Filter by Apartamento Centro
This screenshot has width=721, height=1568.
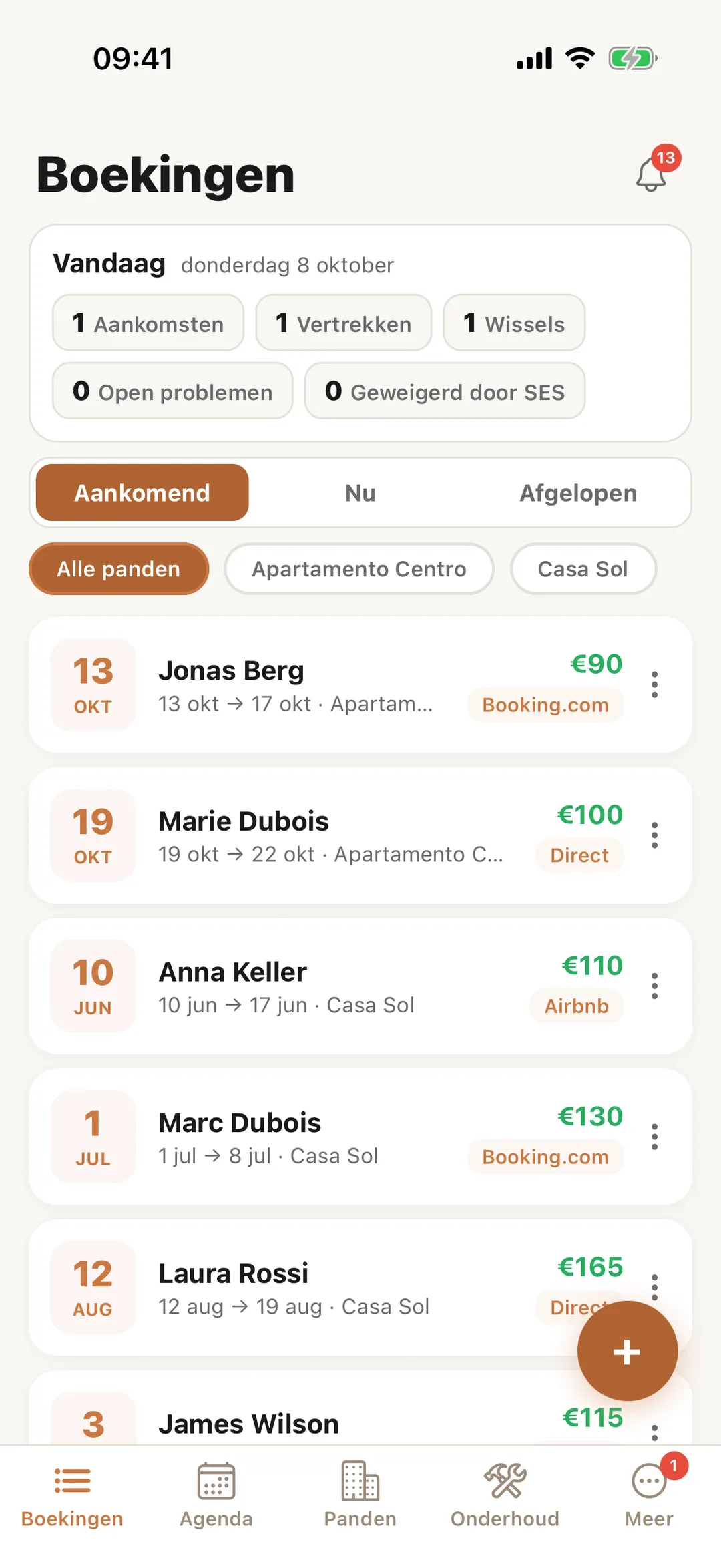(359, 569)
